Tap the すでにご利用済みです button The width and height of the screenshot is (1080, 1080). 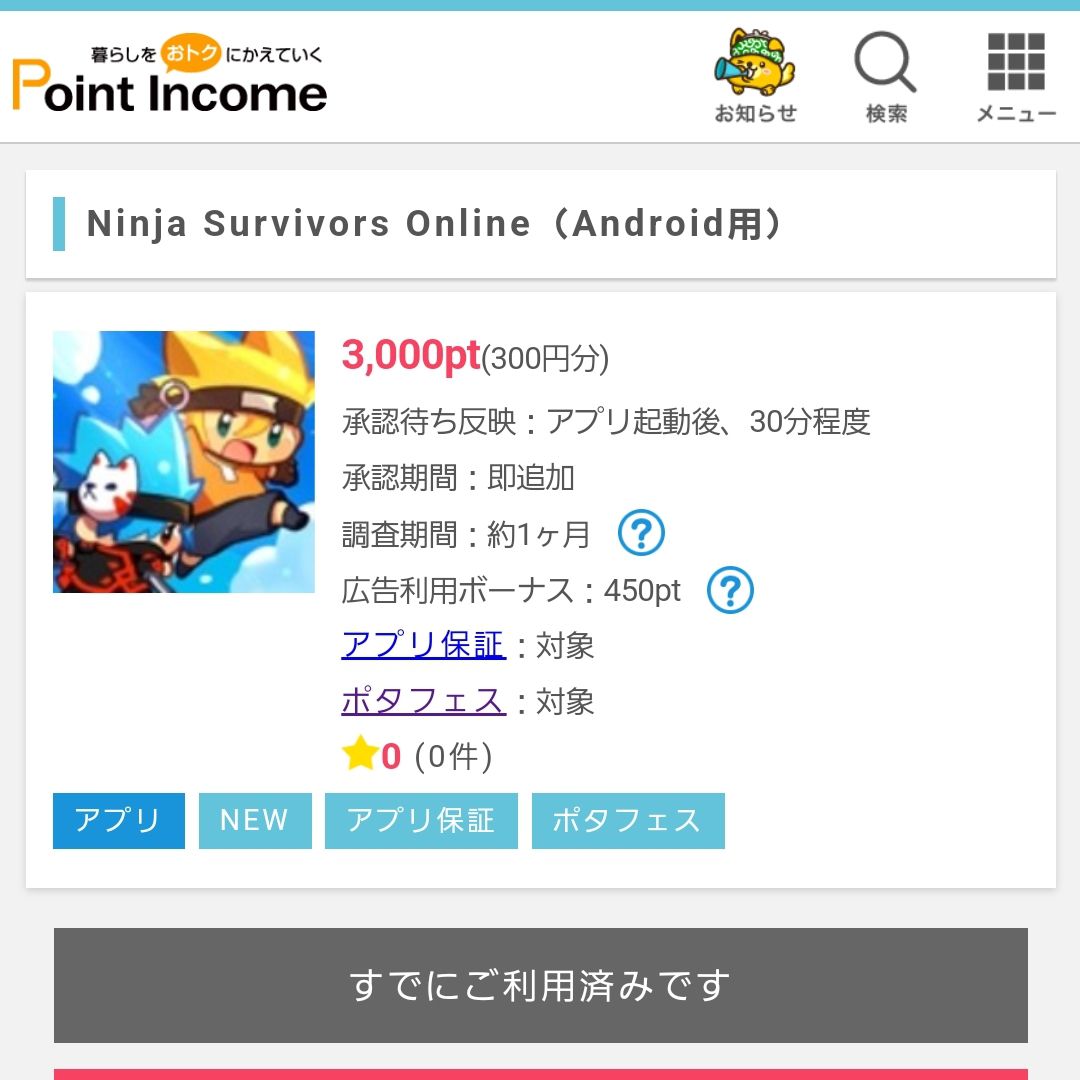tap(540, 985)
